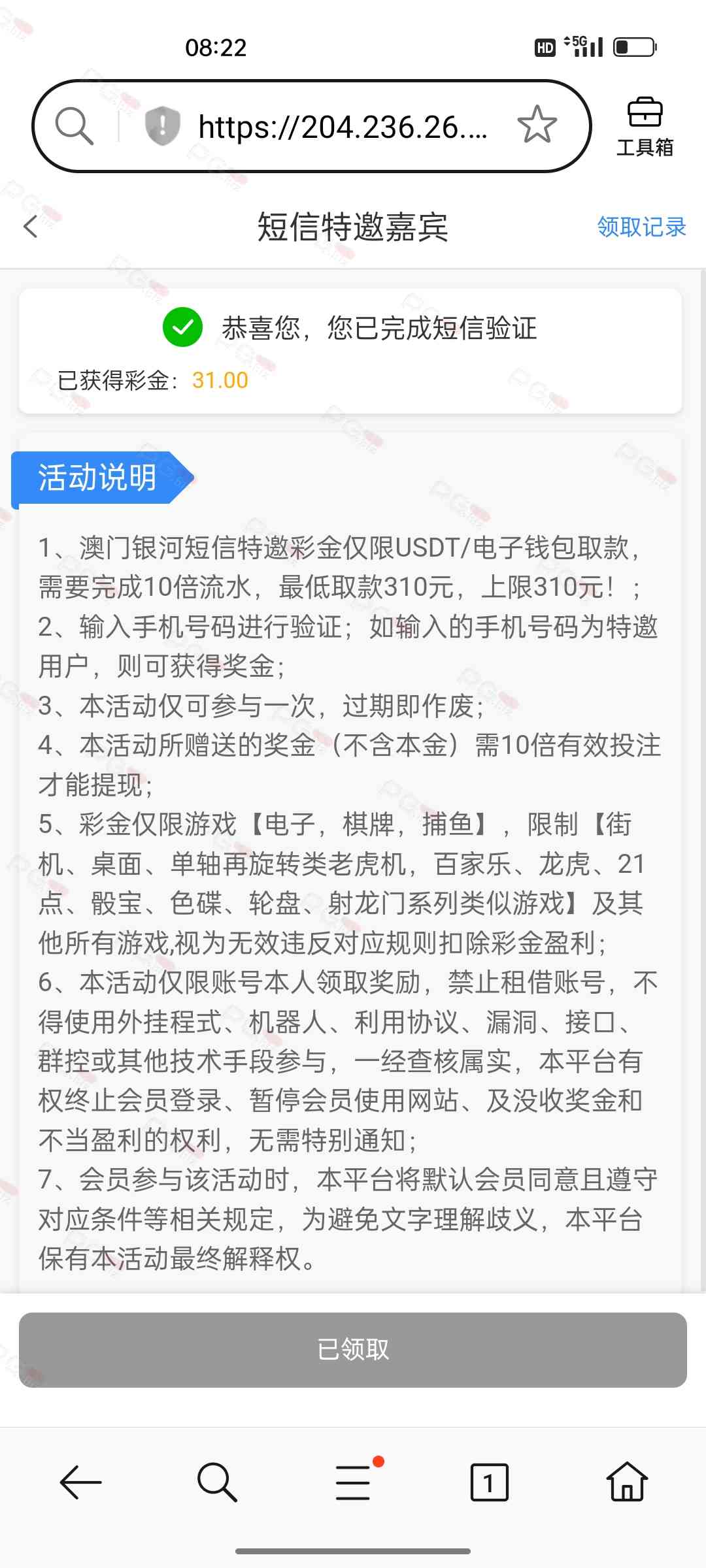
Task: Tap the search magnifier in the address bar
Action: pos(75,125)
